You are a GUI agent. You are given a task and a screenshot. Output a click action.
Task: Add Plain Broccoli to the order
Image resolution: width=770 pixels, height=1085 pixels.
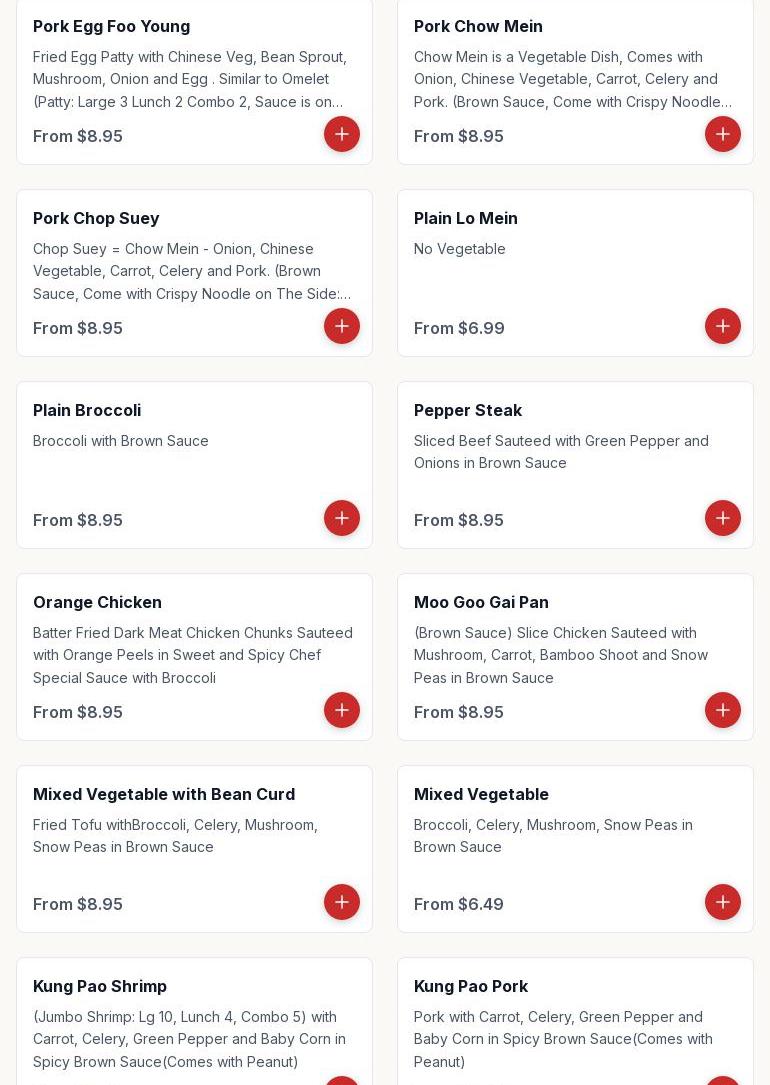342,518
